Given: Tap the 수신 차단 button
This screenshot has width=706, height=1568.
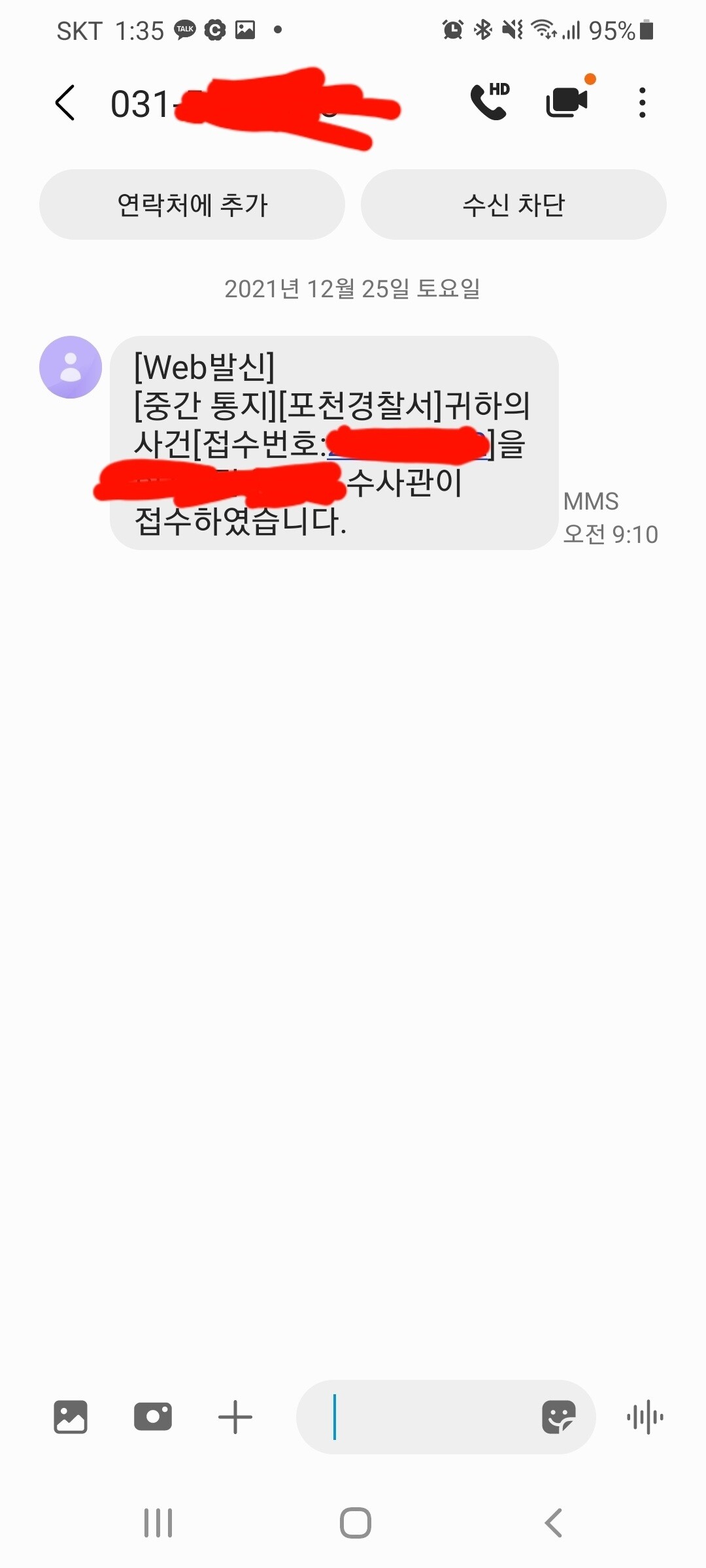Looking at the screenshot, I should tap(514, 204).
